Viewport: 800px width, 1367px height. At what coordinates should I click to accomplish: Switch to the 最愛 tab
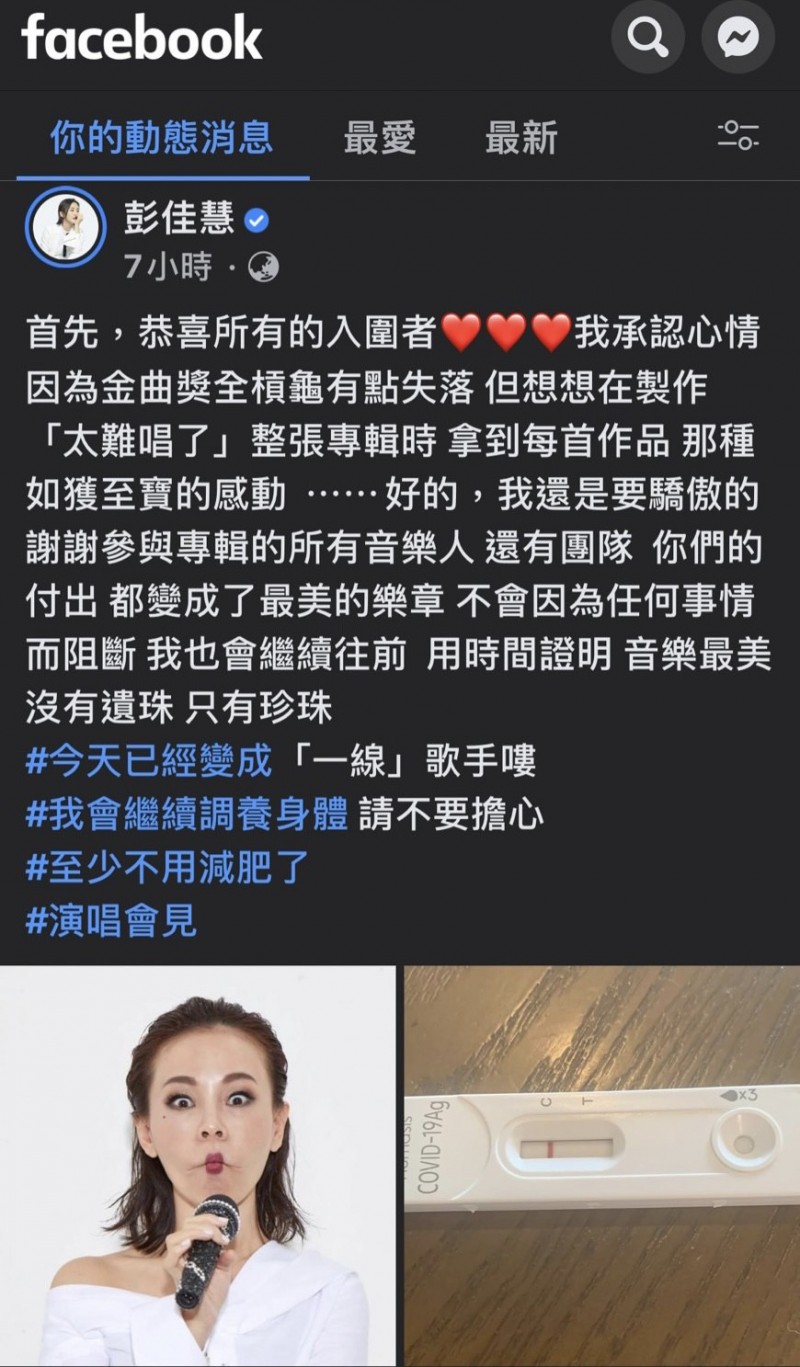379,137
